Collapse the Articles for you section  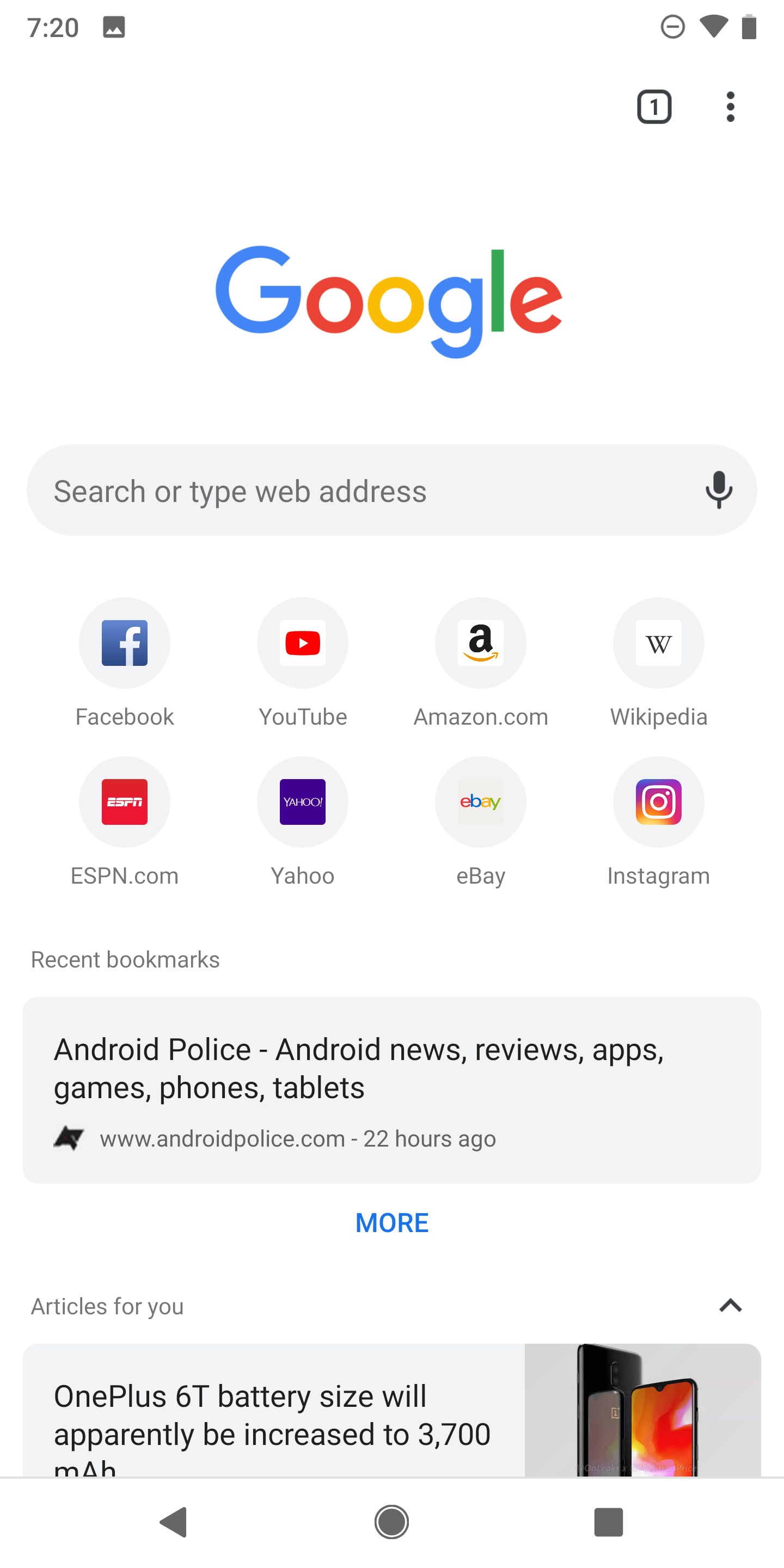pyautogui.click(x=731, y=1306)
